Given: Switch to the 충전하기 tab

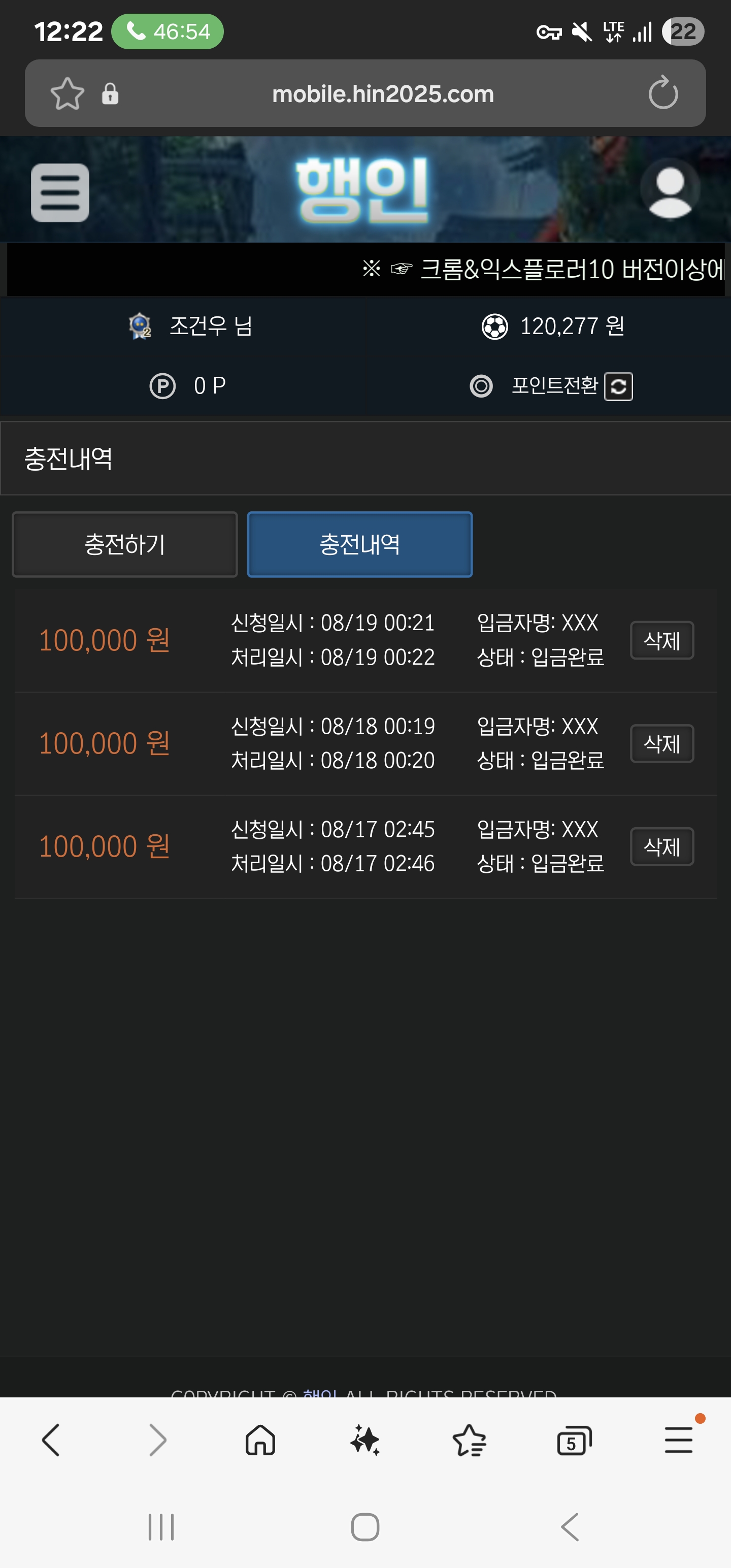Looking at the screenshot, I should 125,544.
